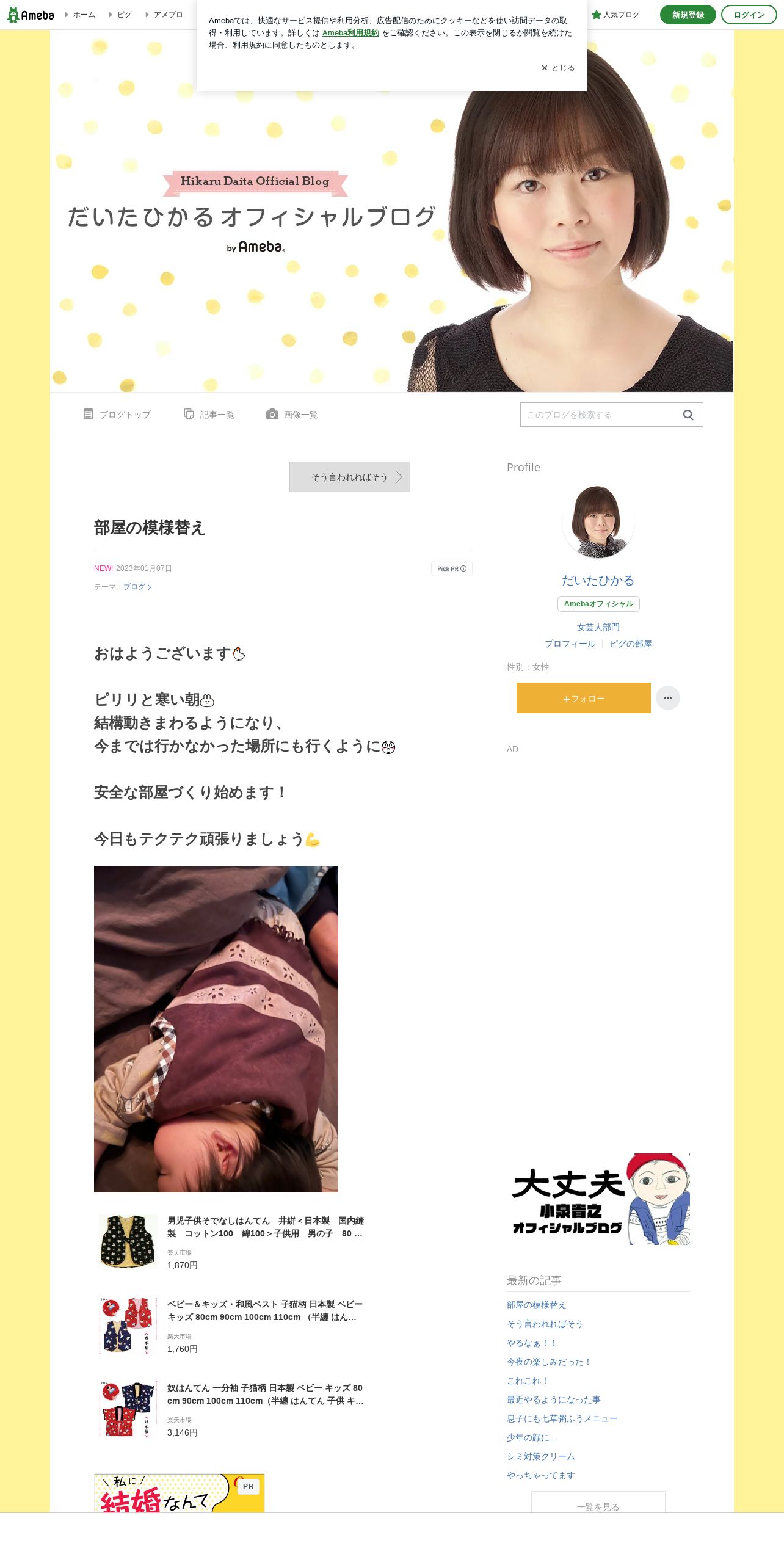Open recent article やるなぁ！！
Screen dimensions: 784x1568
click(531, 1343)
